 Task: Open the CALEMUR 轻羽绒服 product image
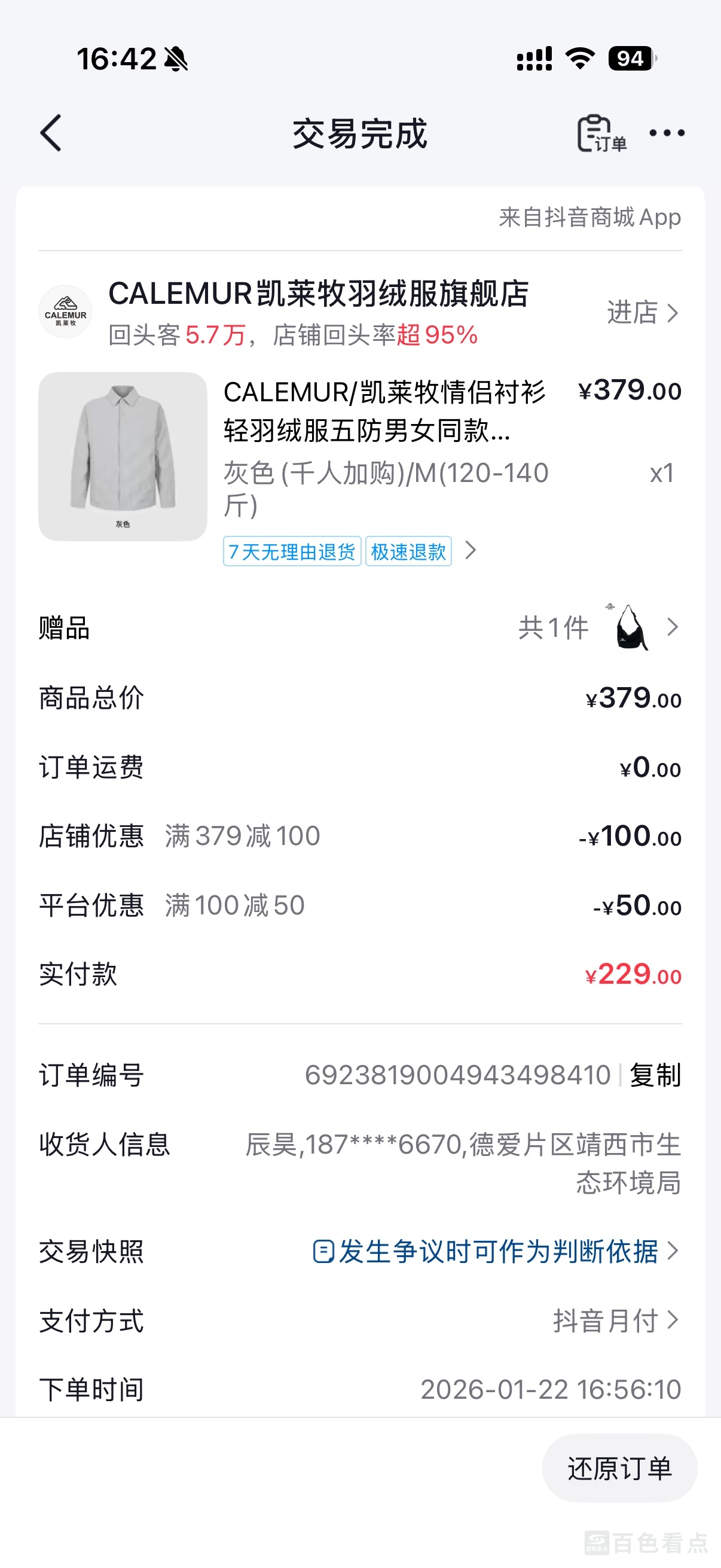tap(123, 456)
